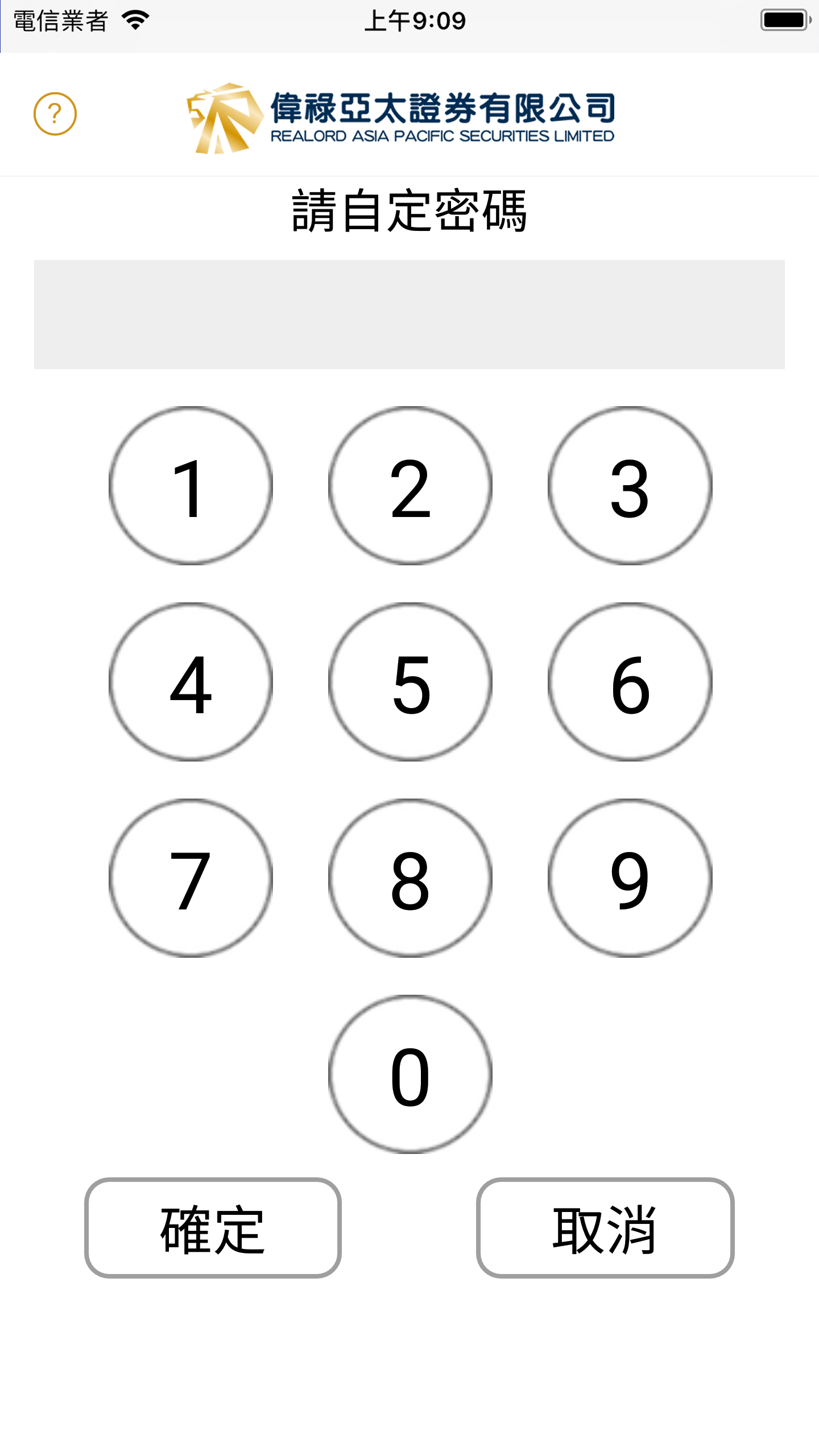Tap the grey password display field
The height and width of the screenshot is (1456, 819).
[x=409, y=315]
